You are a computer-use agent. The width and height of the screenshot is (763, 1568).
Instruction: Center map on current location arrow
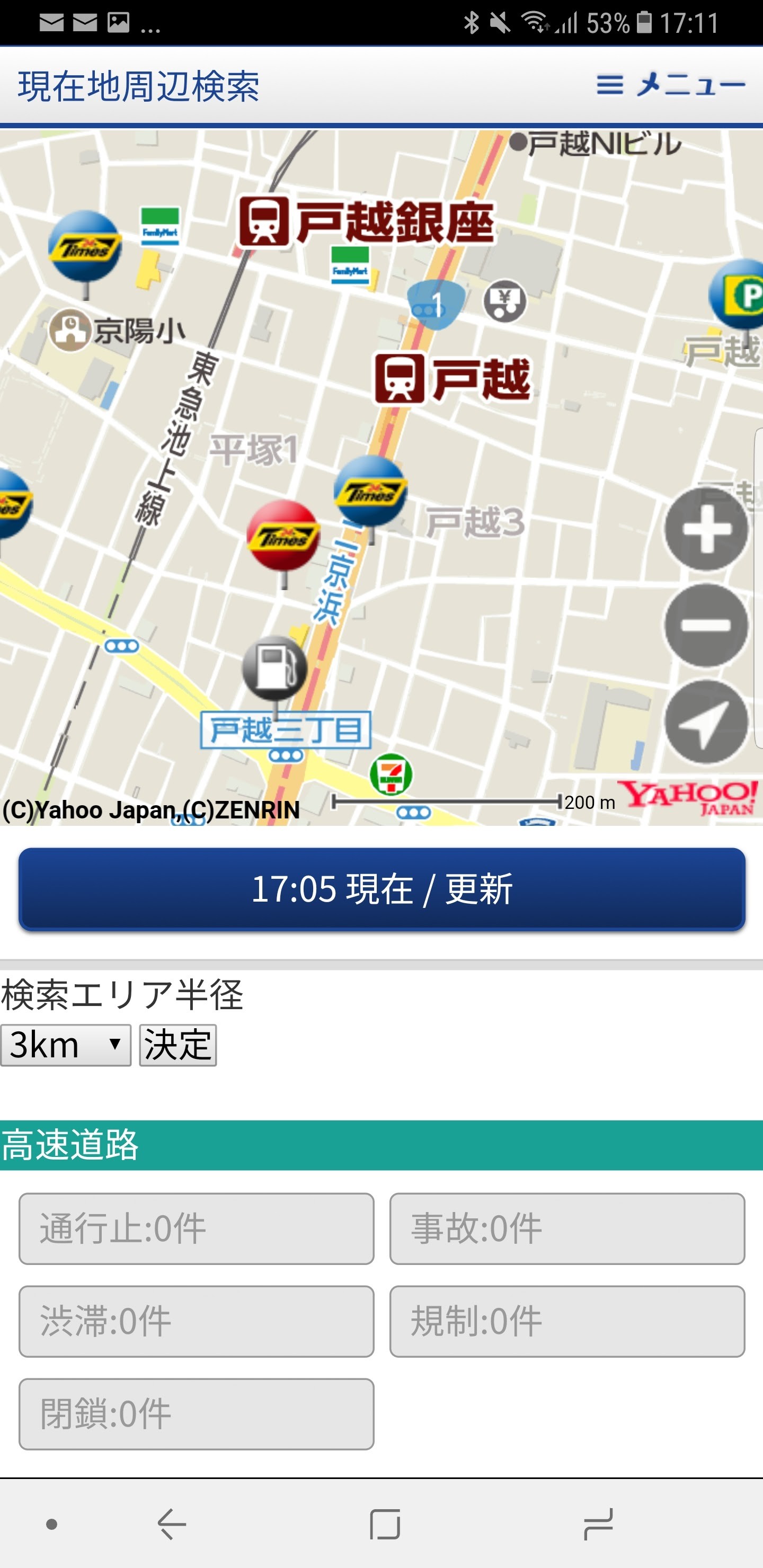click(706, 722)
